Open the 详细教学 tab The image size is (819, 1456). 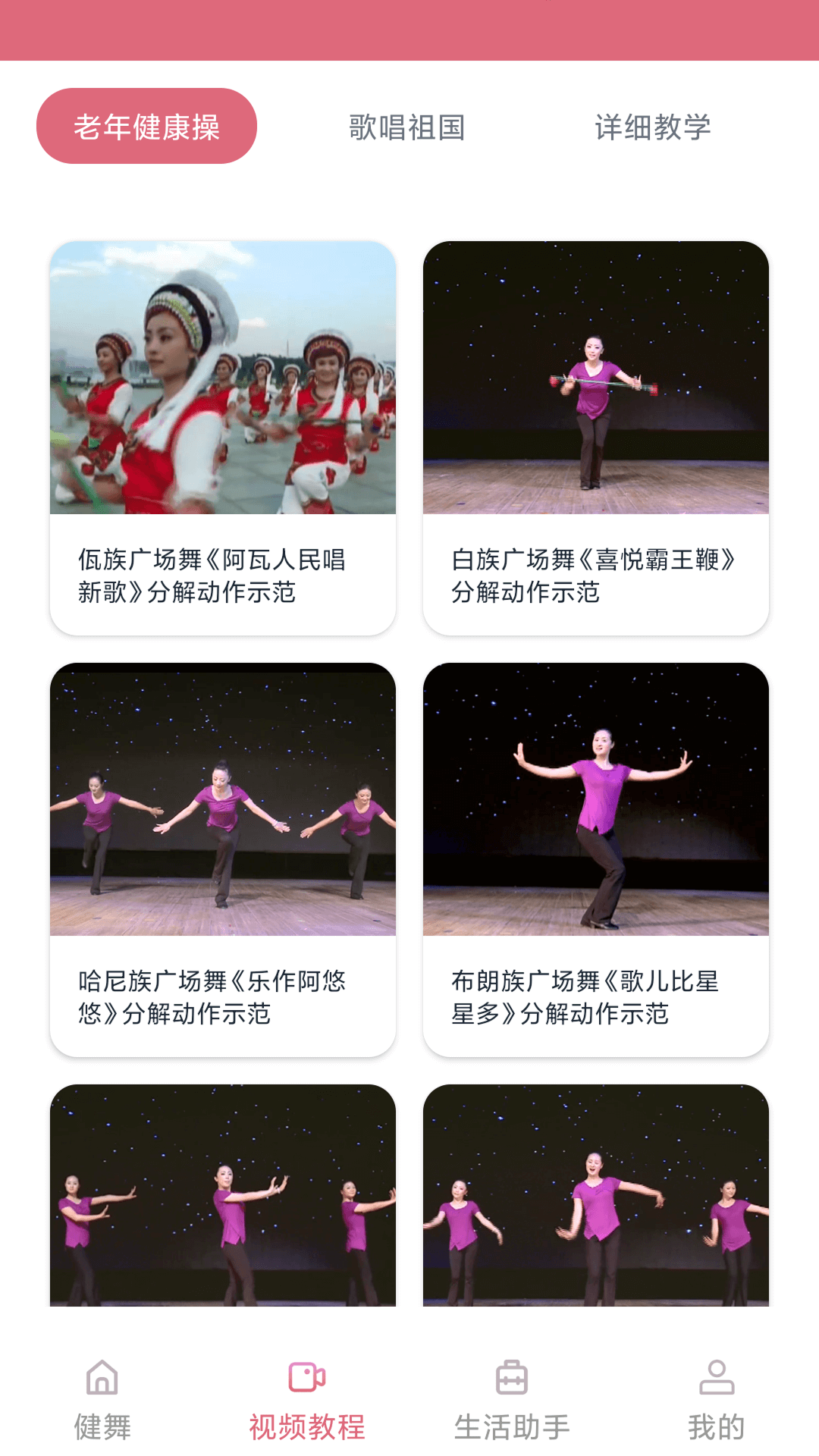[x=653, y=127]
